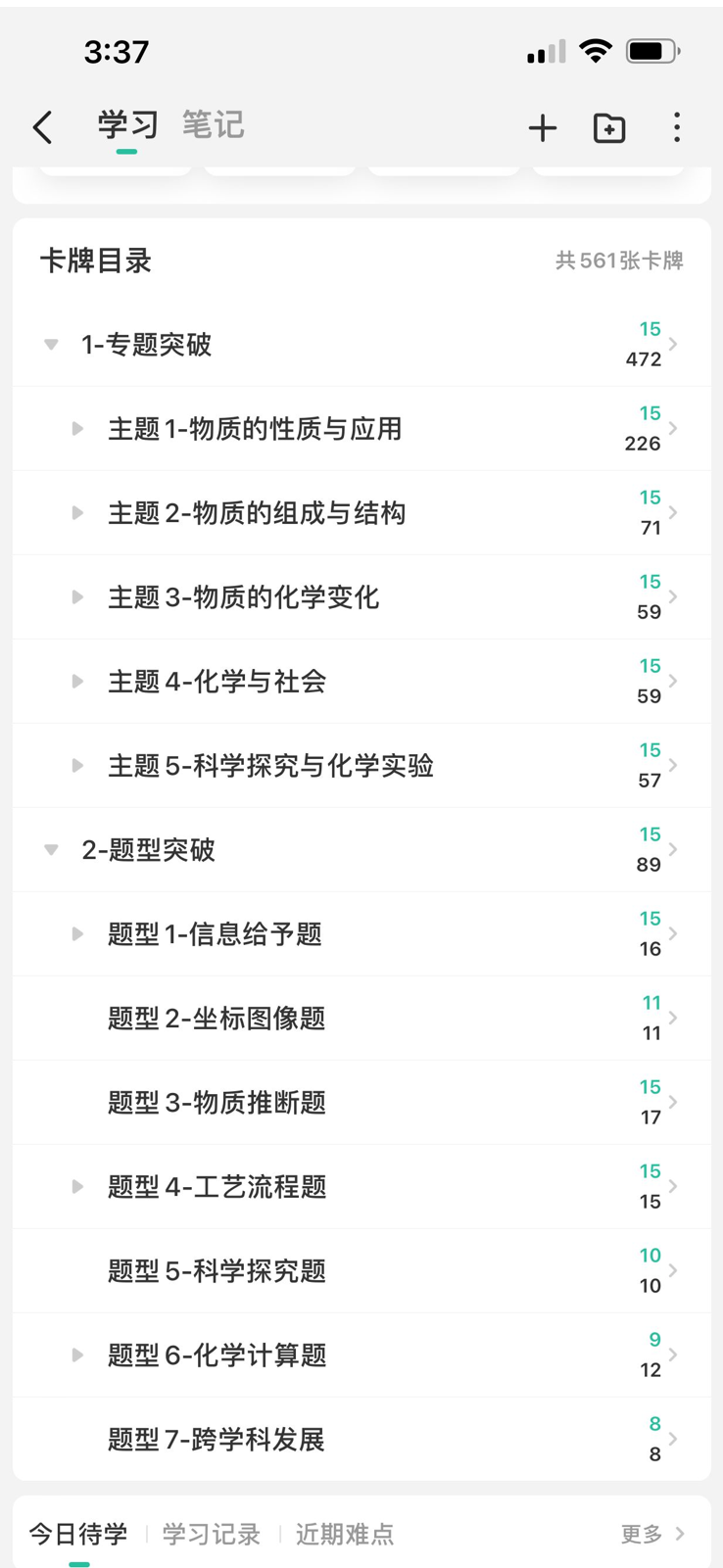The width and height of the screenshot is (723, 1568).
Task: Collapse the 1-专题突破 section arrow
Action: point(51,345)
